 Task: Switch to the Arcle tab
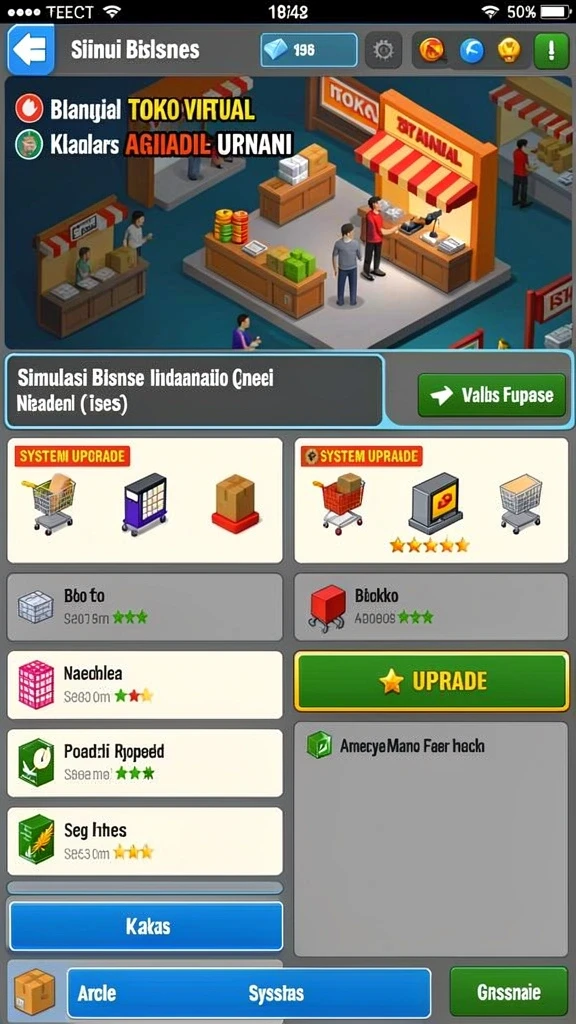97,993
